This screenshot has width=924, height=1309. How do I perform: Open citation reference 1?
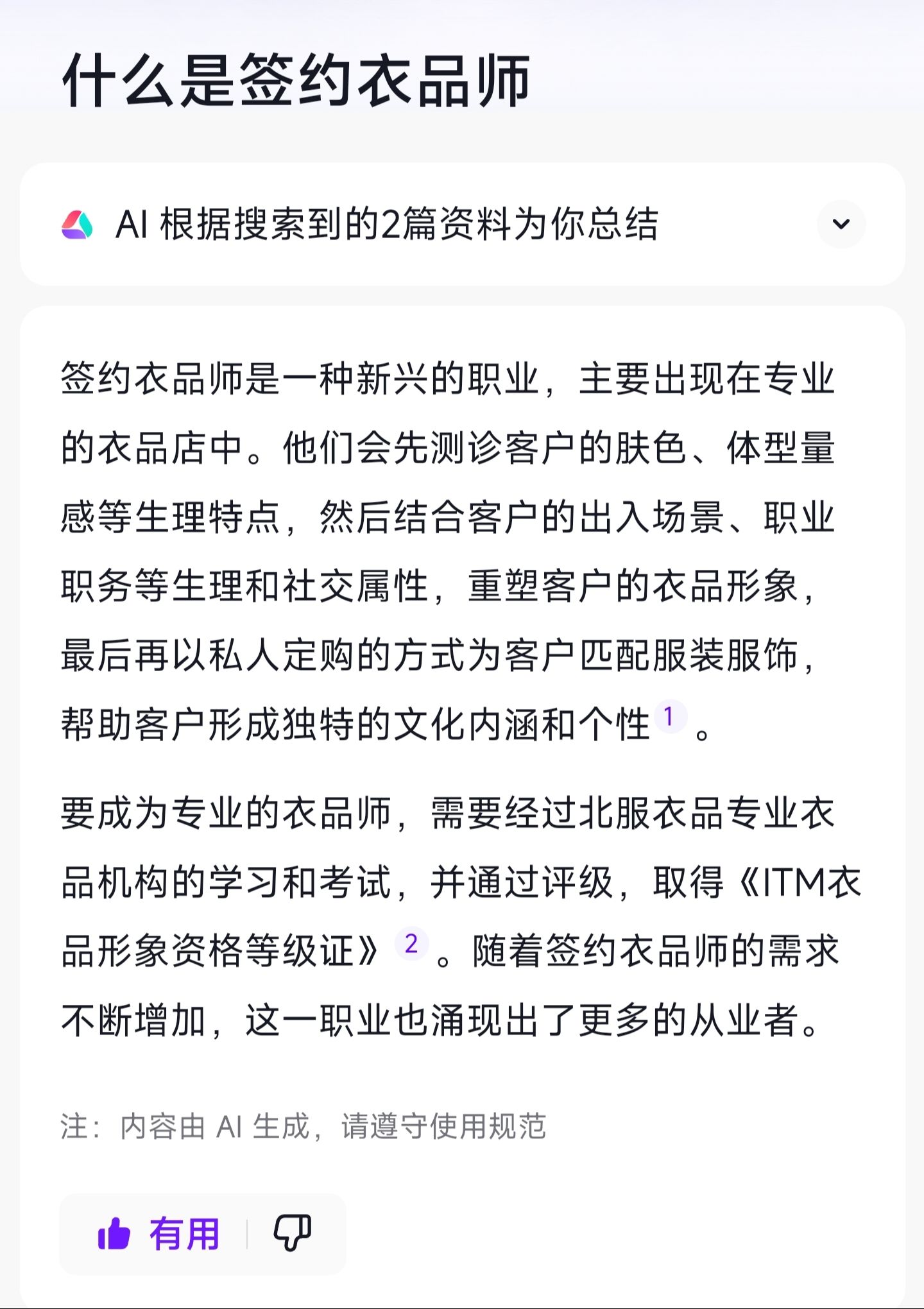(669, 716)
